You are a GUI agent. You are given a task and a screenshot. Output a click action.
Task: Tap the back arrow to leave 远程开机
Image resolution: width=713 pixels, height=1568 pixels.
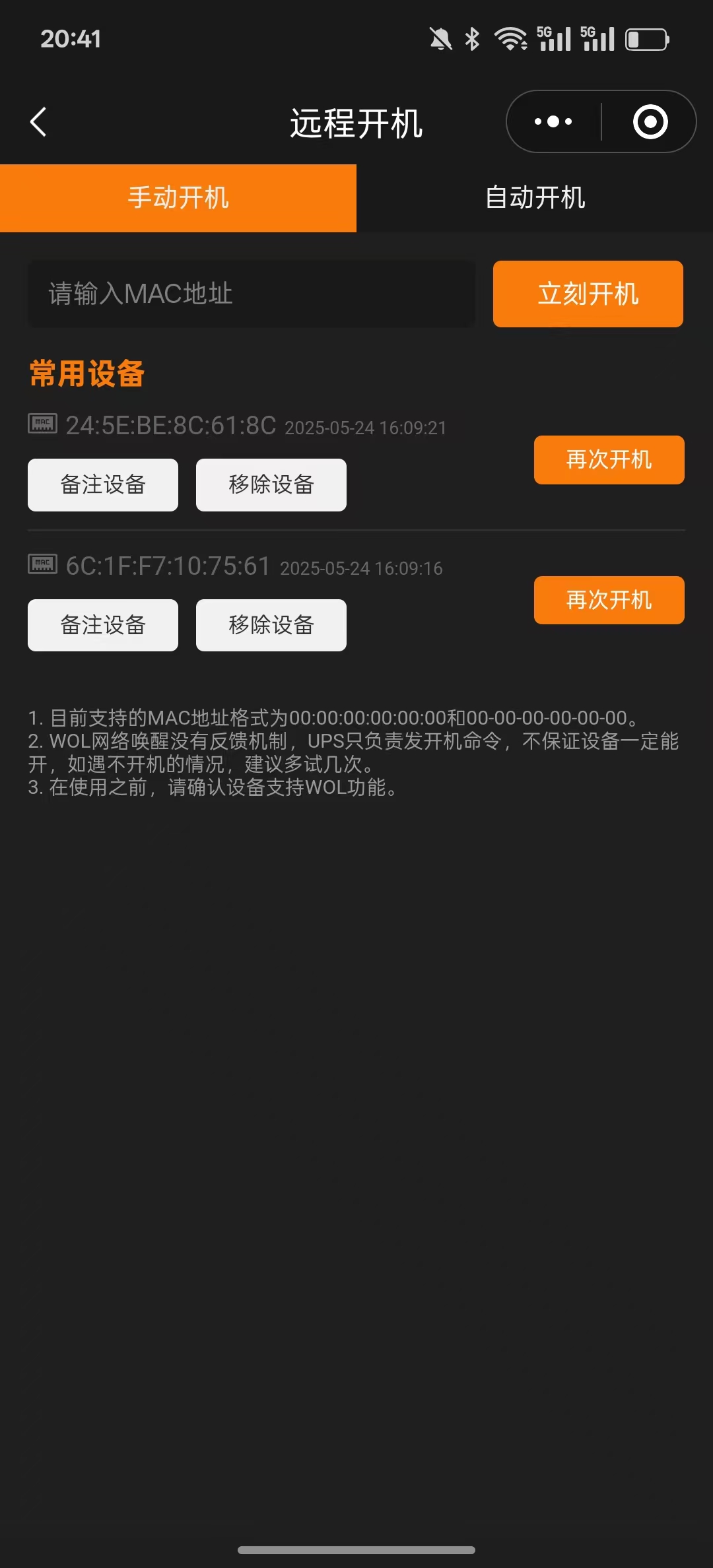38,122
